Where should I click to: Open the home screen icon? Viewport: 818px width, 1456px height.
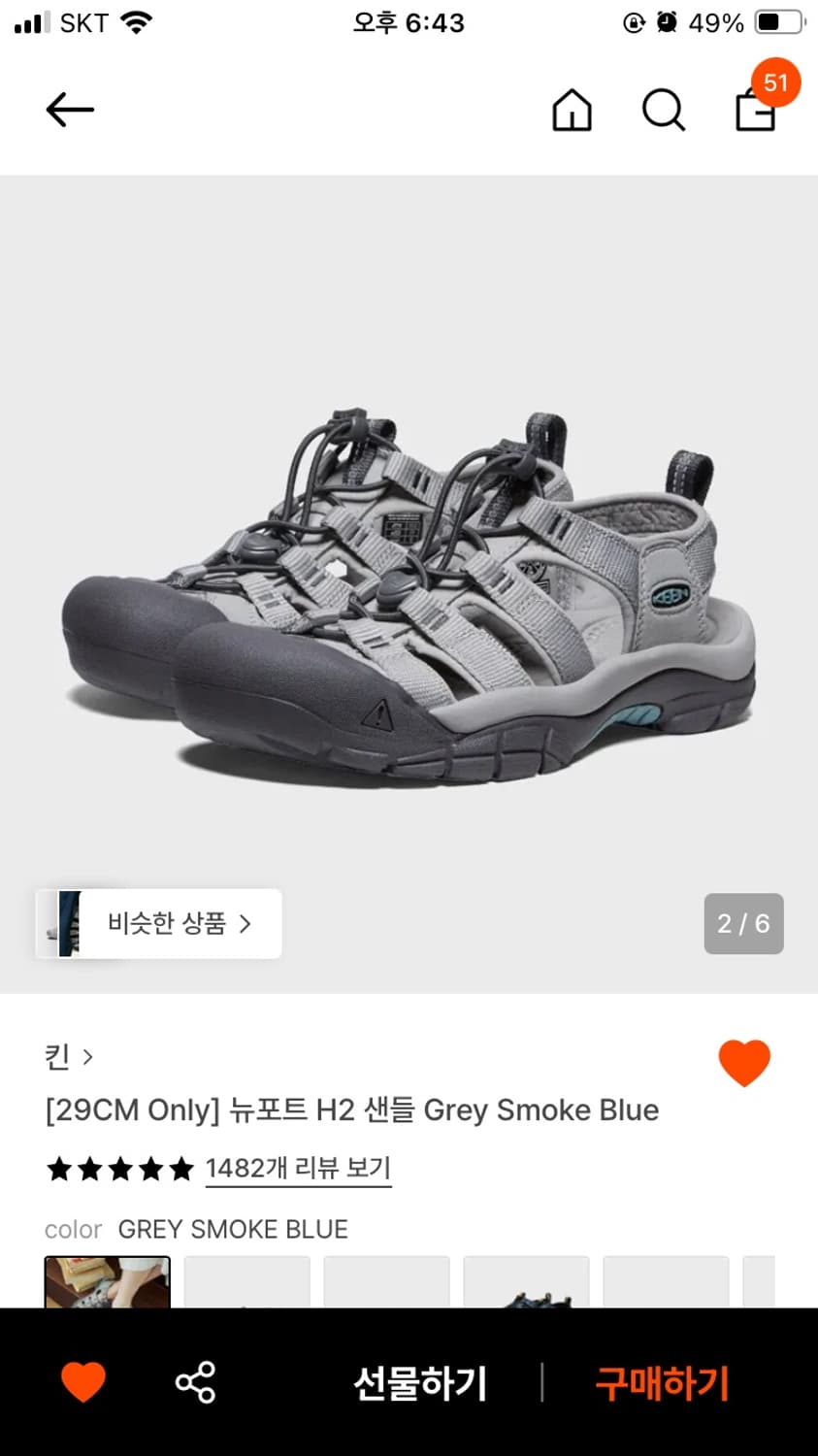pos(572,110)
